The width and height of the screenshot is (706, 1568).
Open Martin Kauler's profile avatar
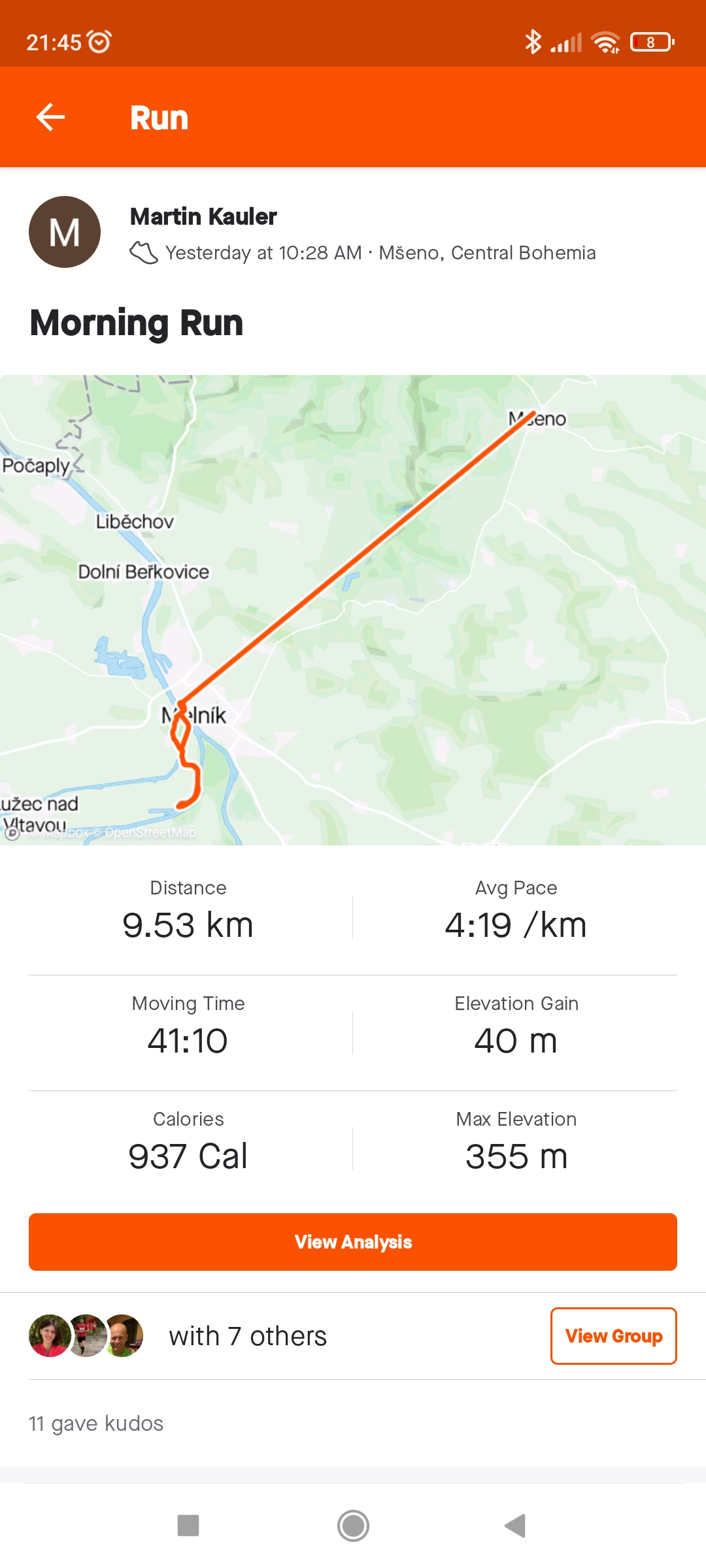(x=65, y=232)
